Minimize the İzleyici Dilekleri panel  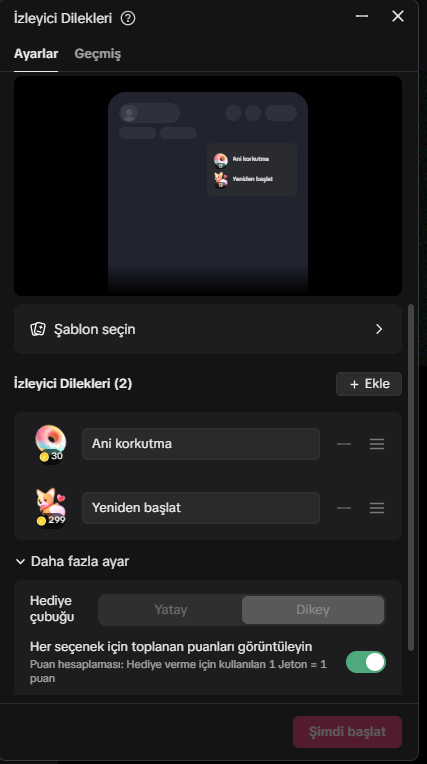[362, 16]
